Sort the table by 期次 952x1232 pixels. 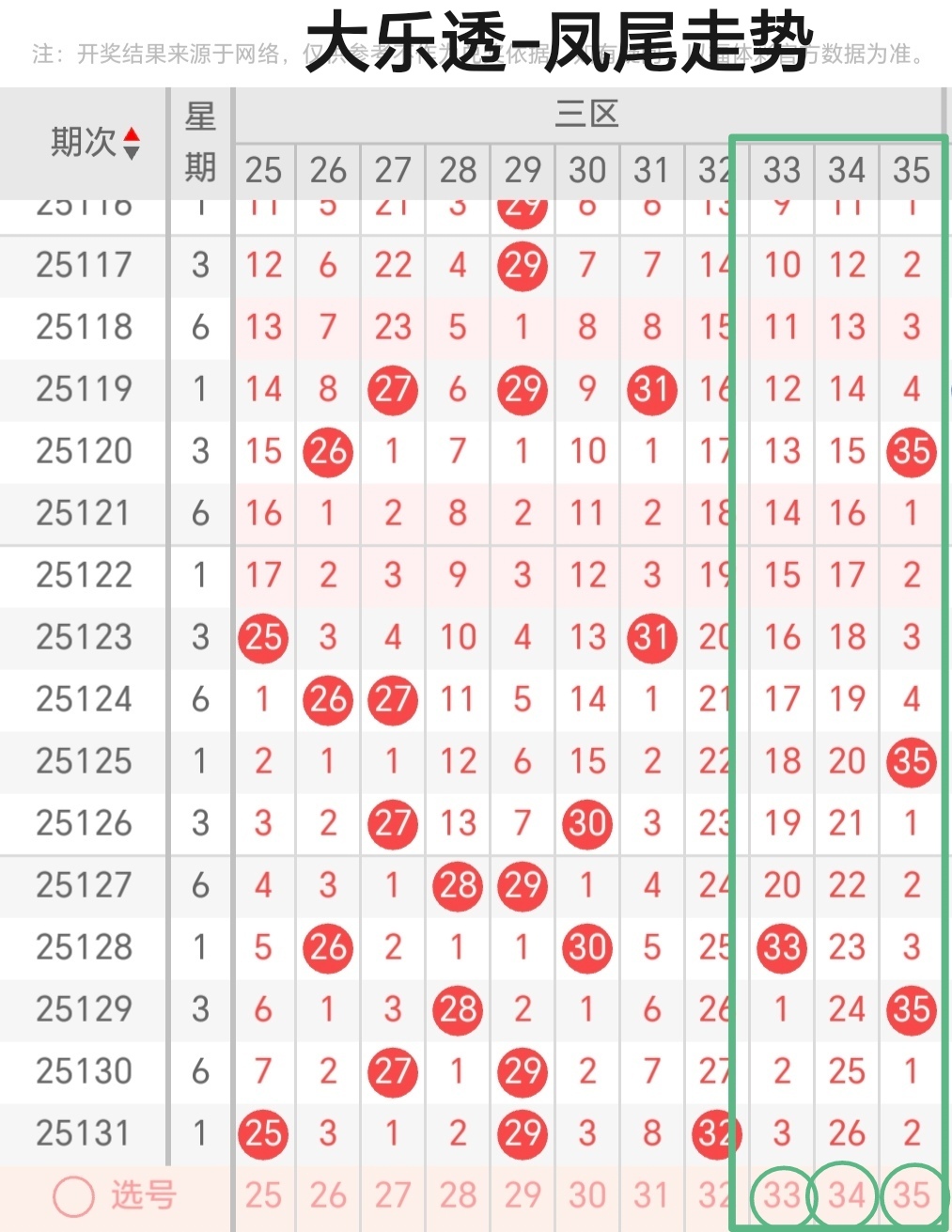pos(131,143)
